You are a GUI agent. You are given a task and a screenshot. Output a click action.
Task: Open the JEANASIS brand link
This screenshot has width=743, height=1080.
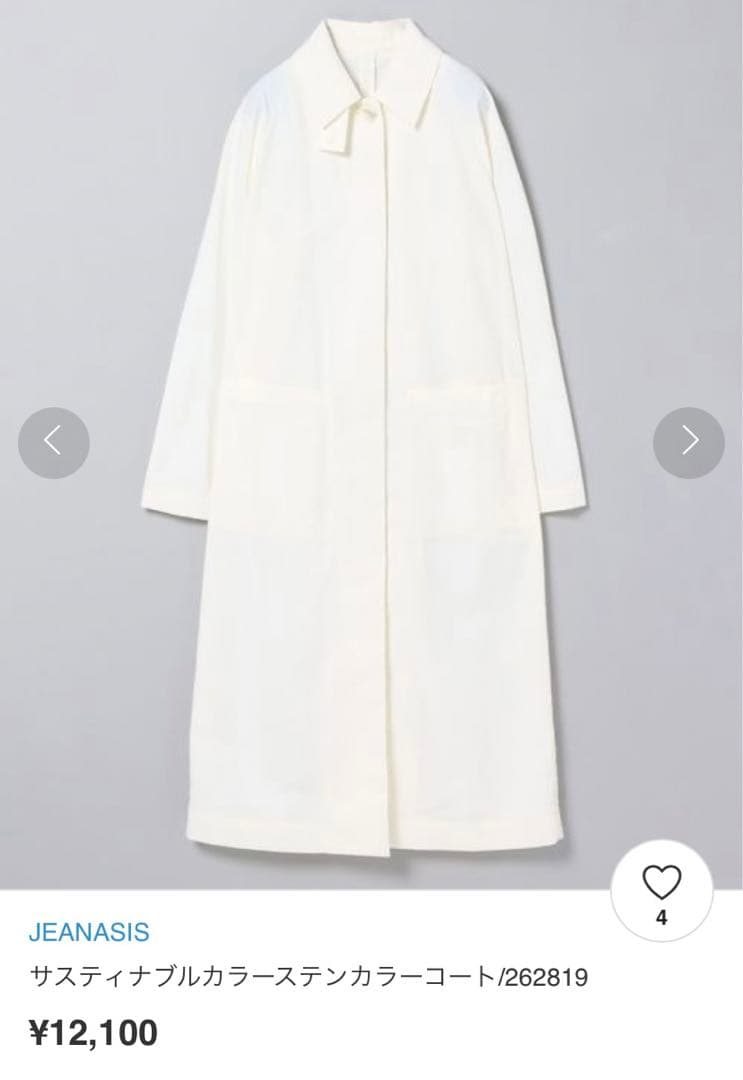tap(89, 932)
